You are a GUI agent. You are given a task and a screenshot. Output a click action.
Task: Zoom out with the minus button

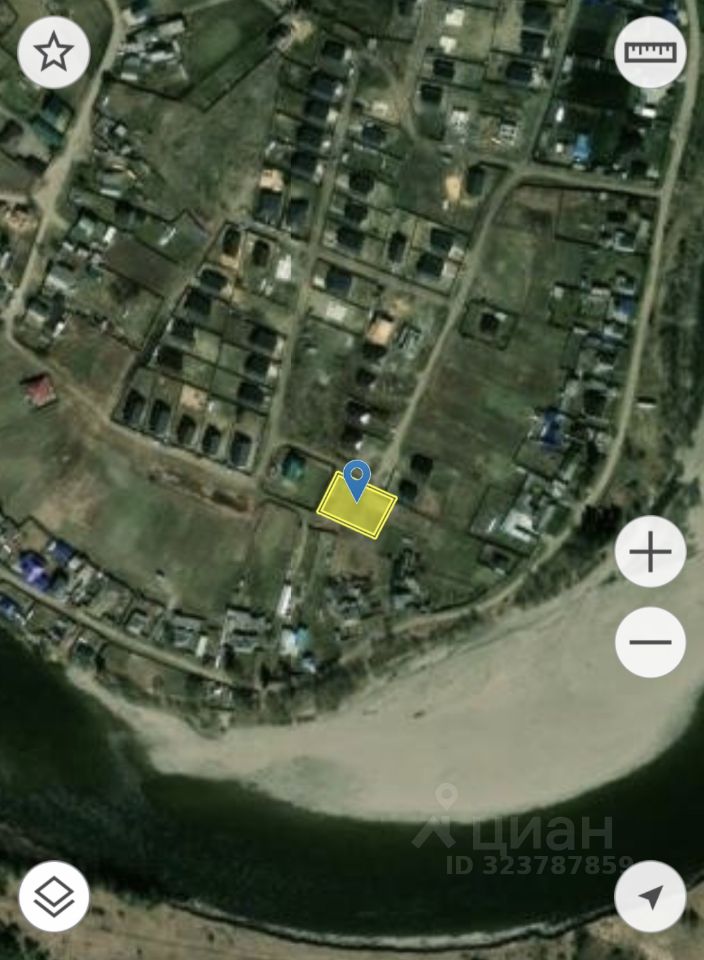point(650,641)
